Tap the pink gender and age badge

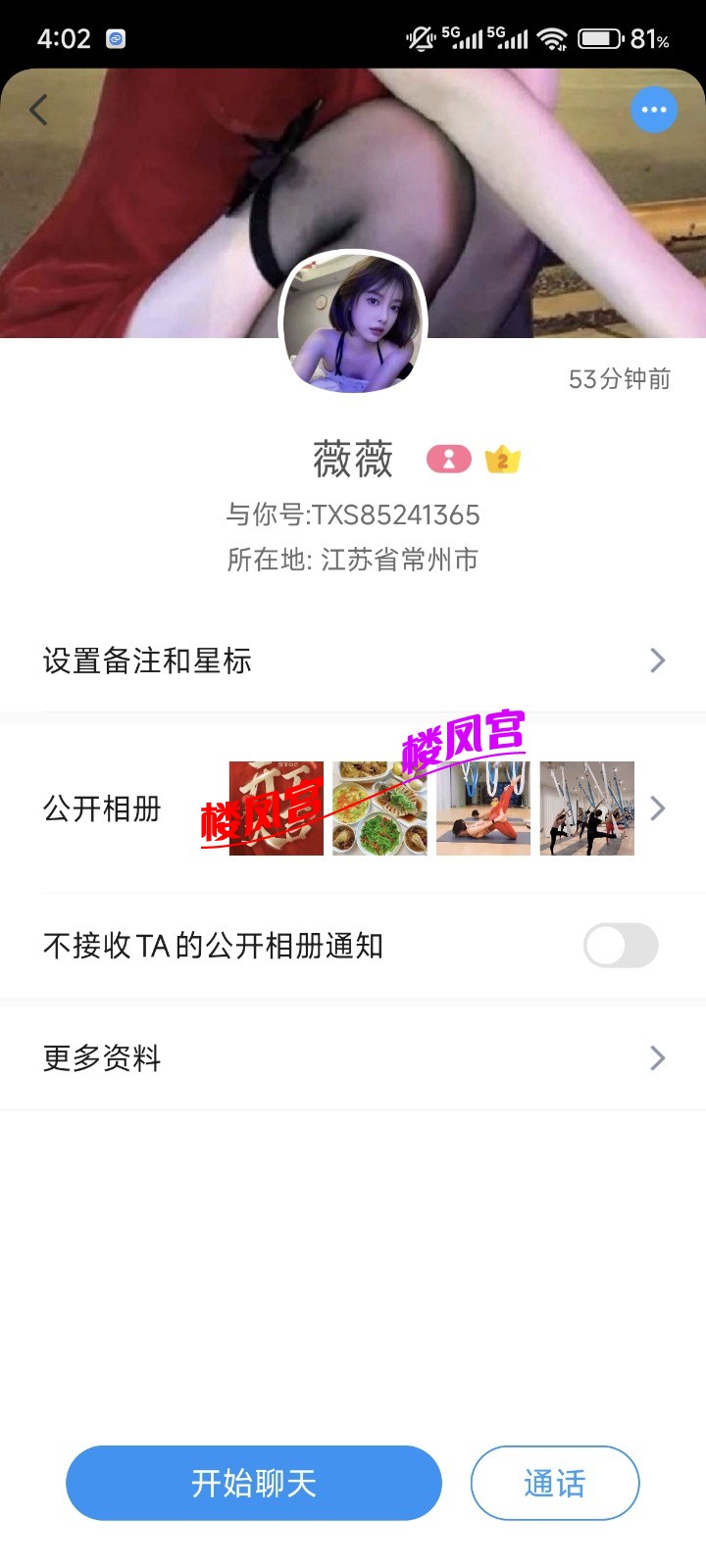click(448, 460)
